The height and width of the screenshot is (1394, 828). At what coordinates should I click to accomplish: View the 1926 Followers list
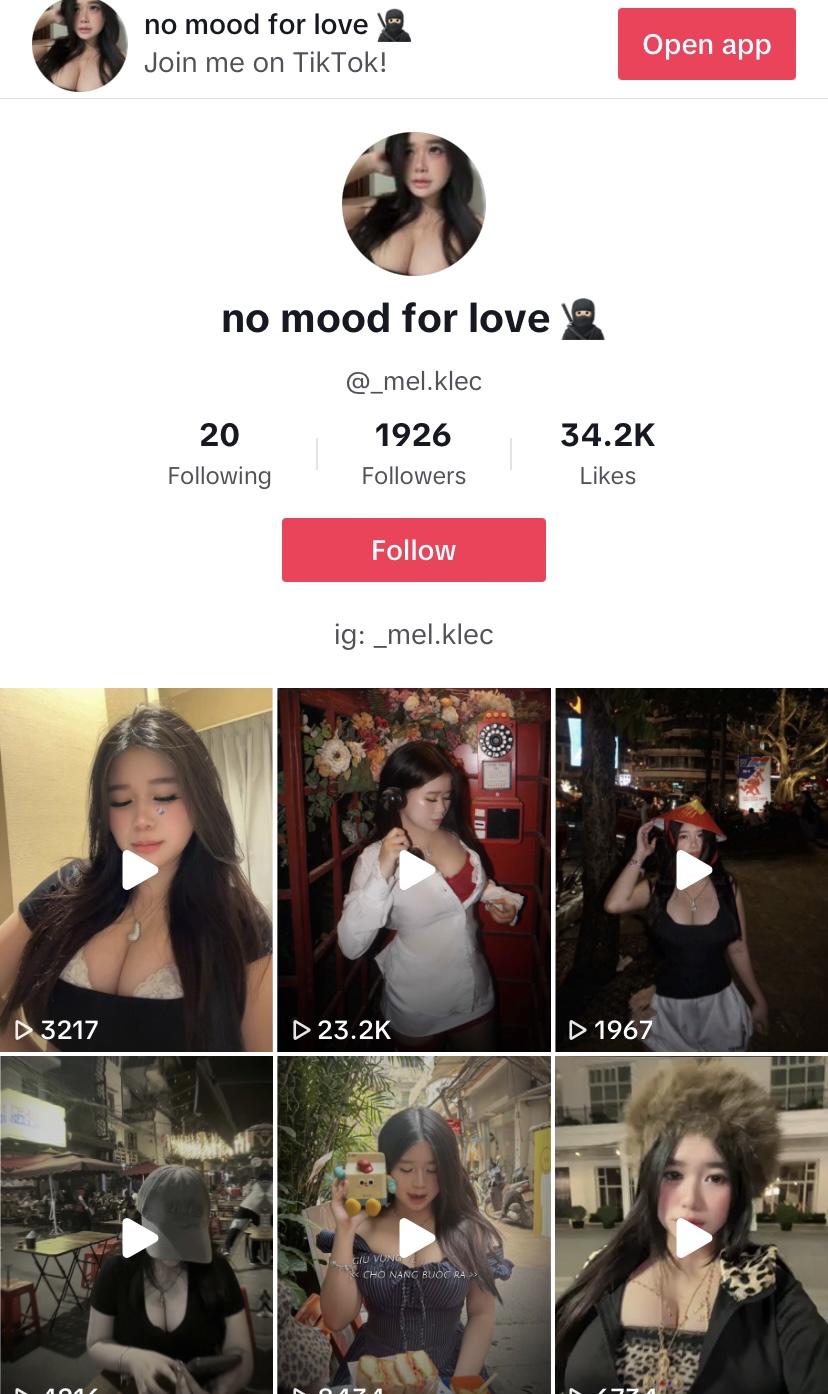(x=413, y=453)
